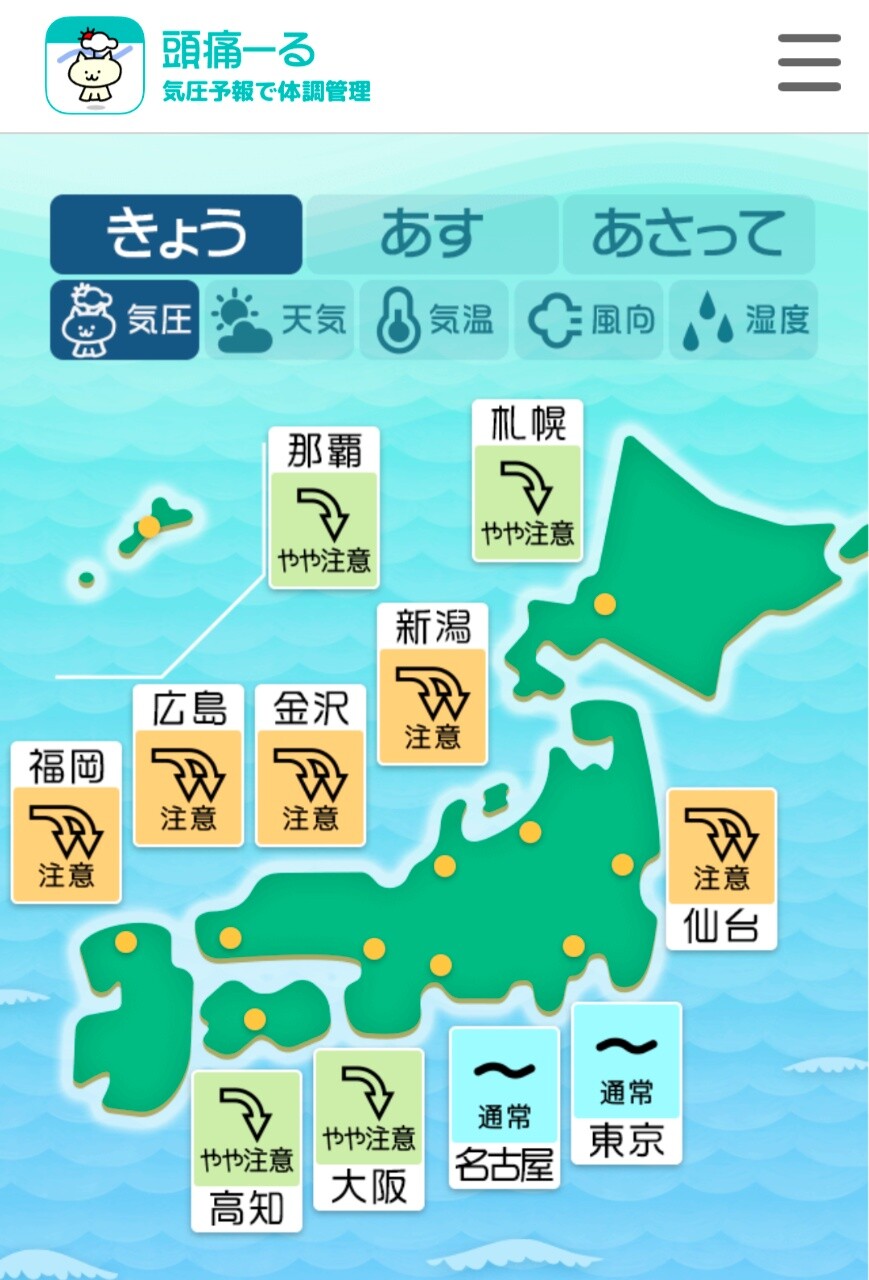Open the 金沢 pressure forecast
The height and width of the screenshot is (1280, 869).
310,765
